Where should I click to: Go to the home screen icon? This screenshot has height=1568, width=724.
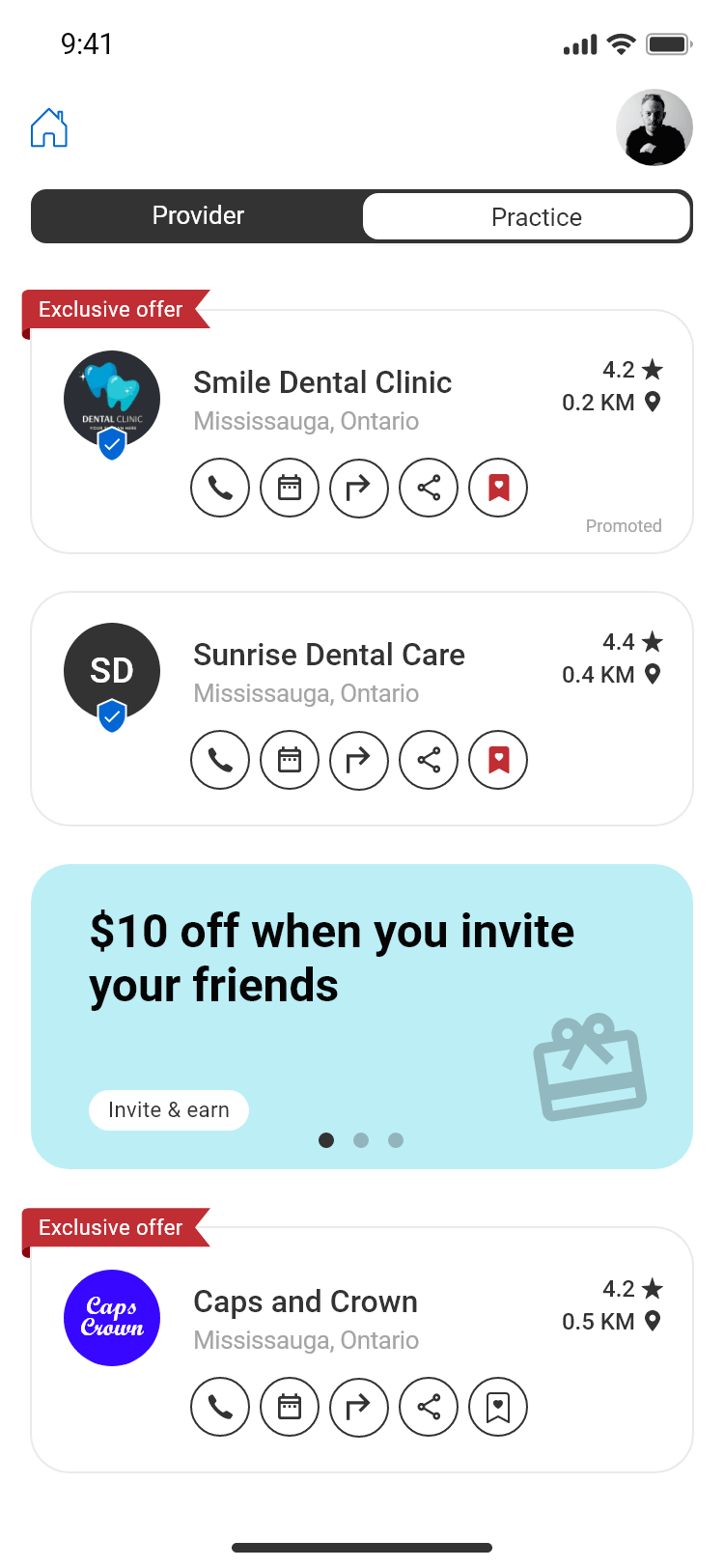49,128
